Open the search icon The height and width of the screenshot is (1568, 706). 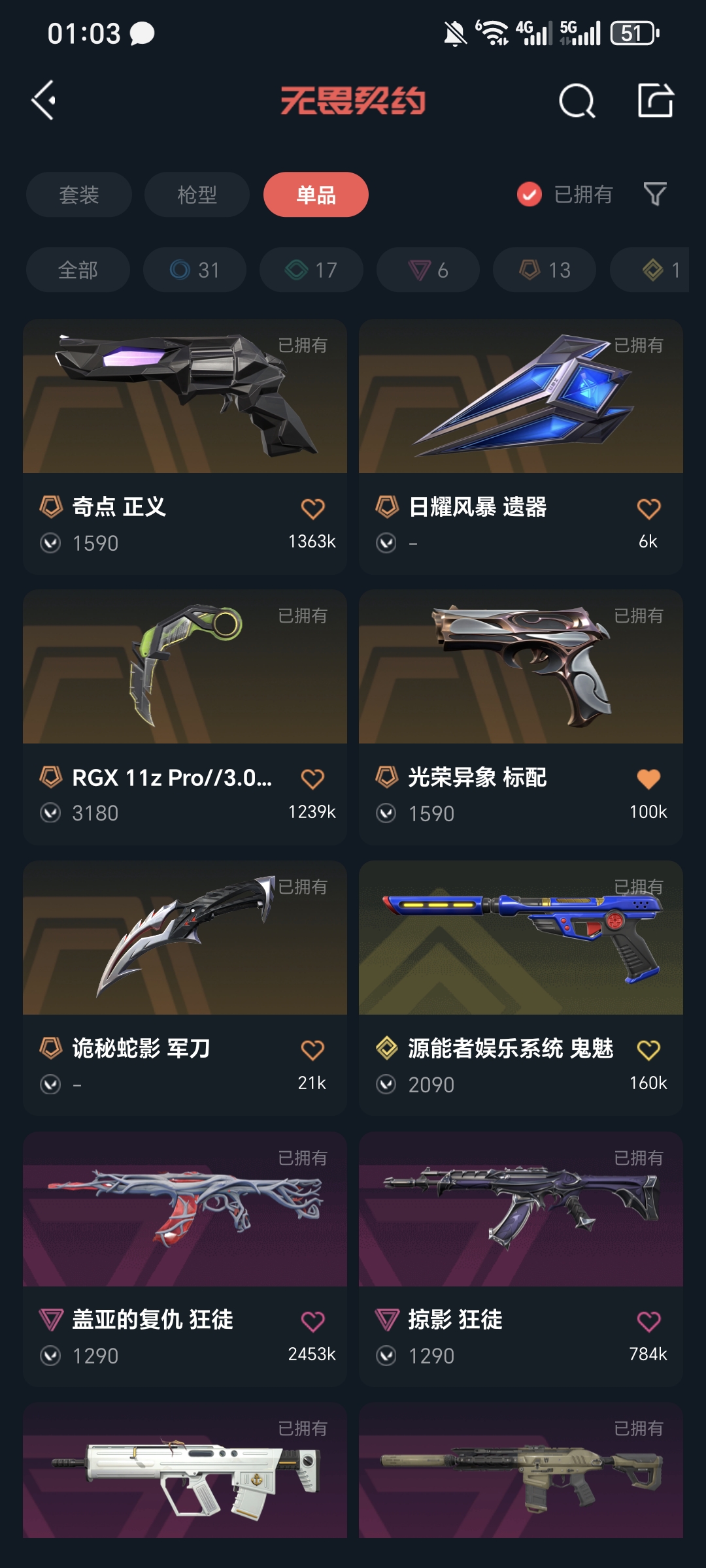click(577, 101)
